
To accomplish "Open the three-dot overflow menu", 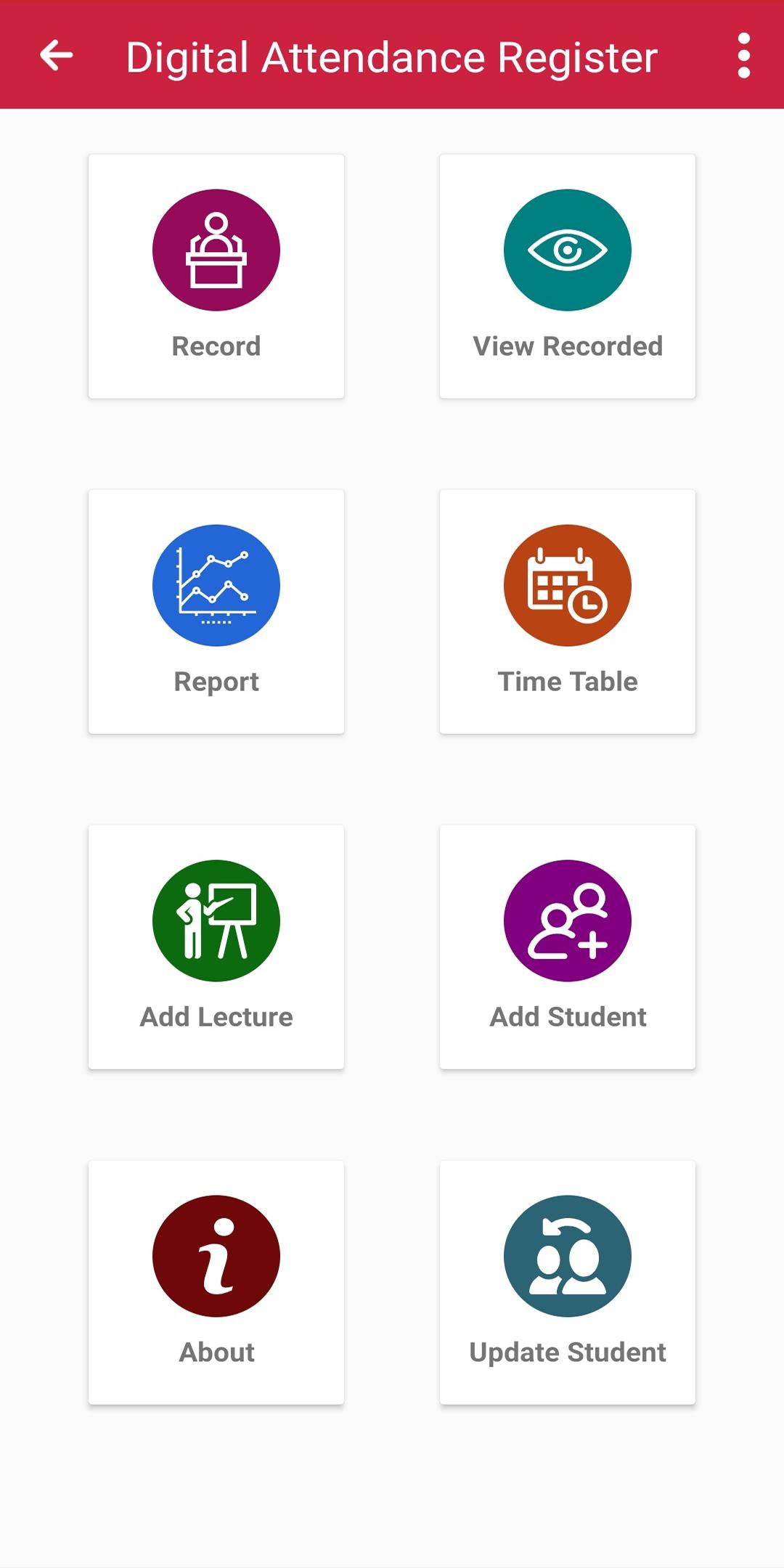I will pyautogui.click(x=743, y=56).
